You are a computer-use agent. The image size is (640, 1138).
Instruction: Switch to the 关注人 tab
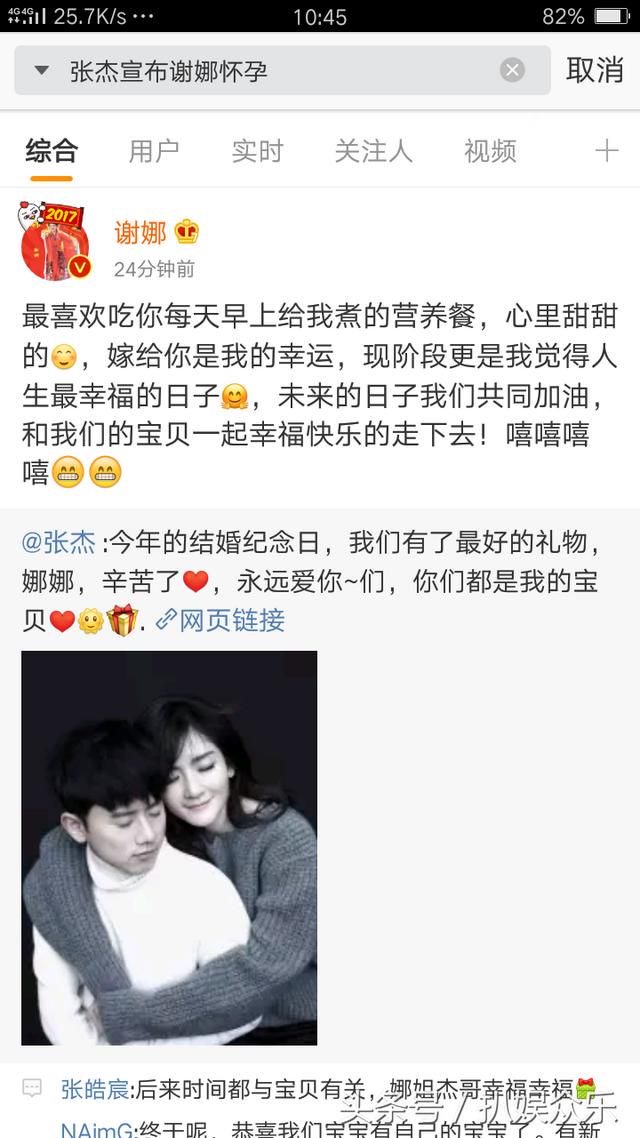373,151
